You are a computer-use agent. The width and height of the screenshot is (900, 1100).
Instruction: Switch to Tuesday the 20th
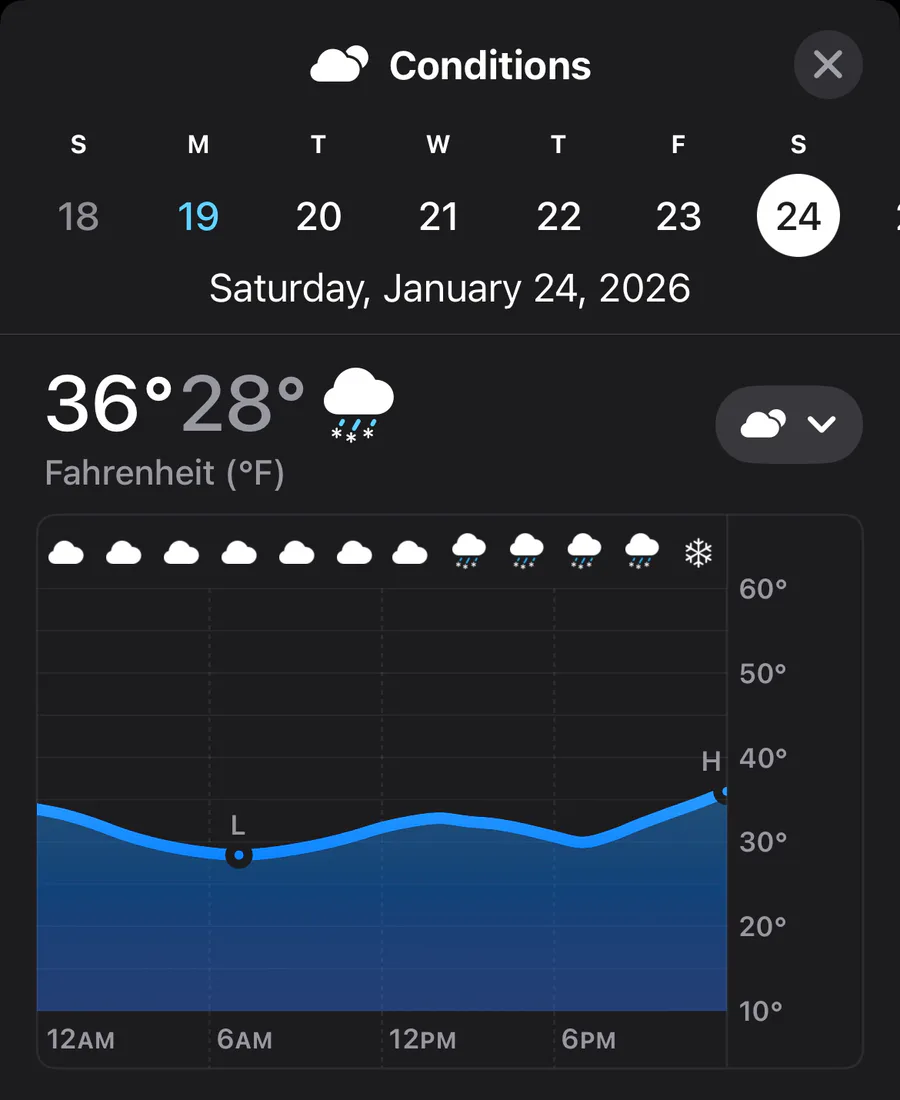click(x=318, y=216)
